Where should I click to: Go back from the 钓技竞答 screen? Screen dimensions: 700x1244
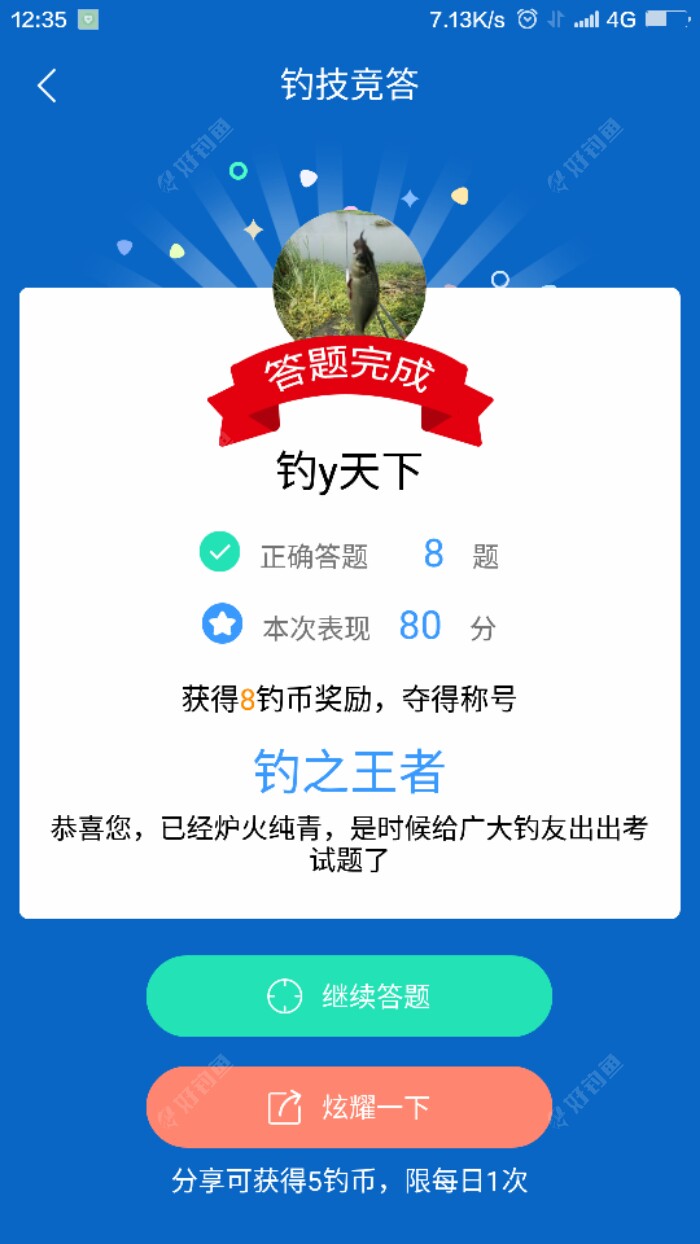point(47,86)
